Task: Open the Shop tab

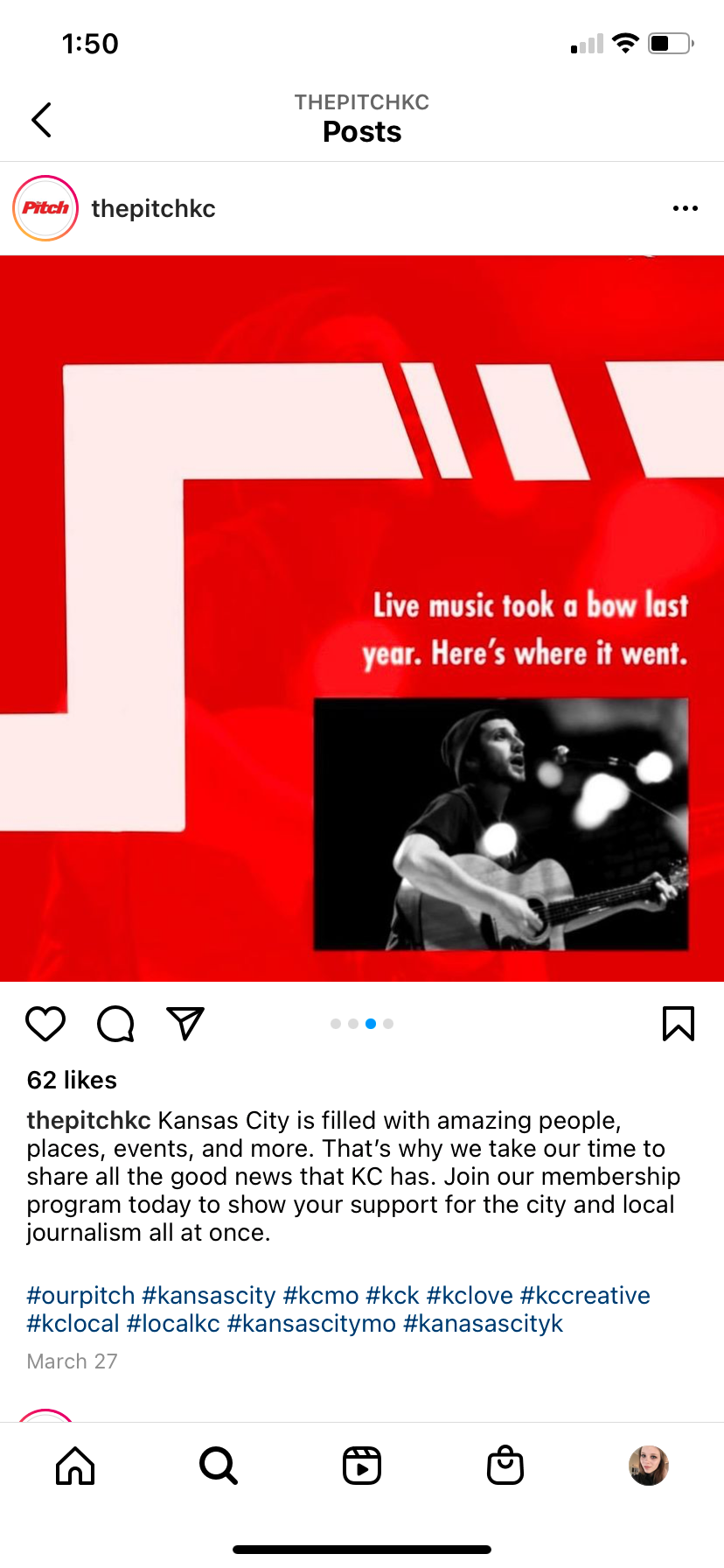Action: coord(505,1466)
